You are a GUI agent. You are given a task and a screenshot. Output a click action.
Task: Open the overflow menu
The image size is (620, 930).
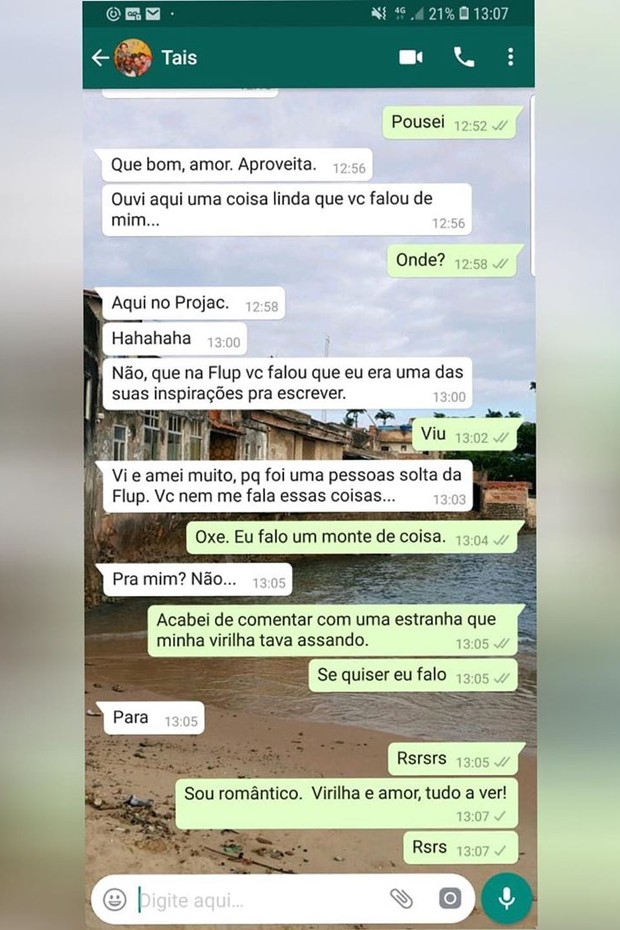510,57
